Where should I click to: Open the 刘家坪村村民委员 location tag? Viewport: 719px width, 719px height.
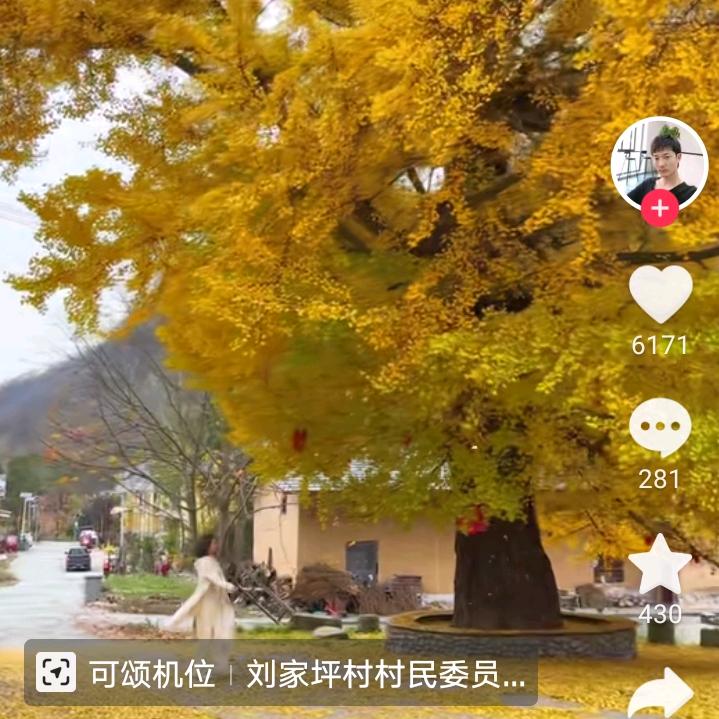point(385,674)
